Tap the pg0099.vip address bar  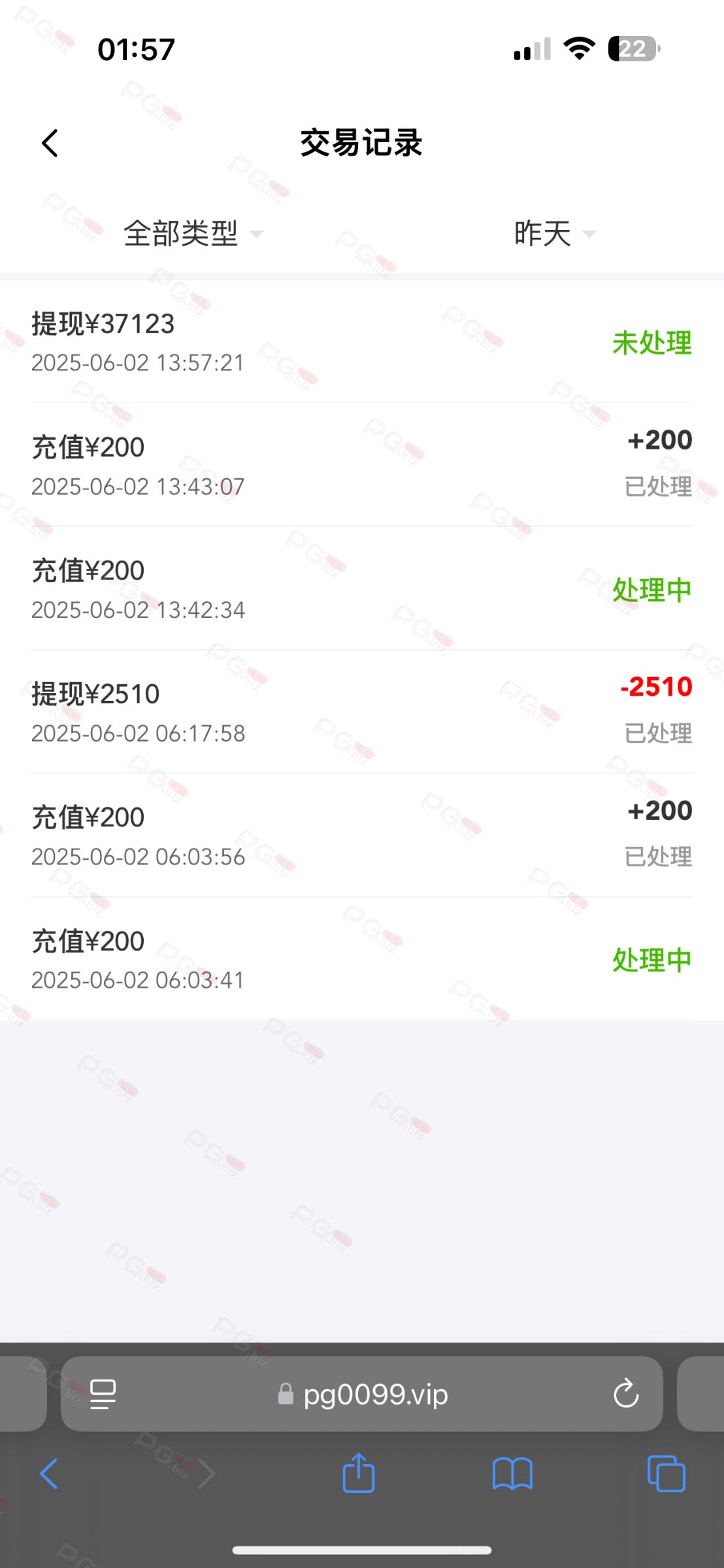[x=363, y=1394]
